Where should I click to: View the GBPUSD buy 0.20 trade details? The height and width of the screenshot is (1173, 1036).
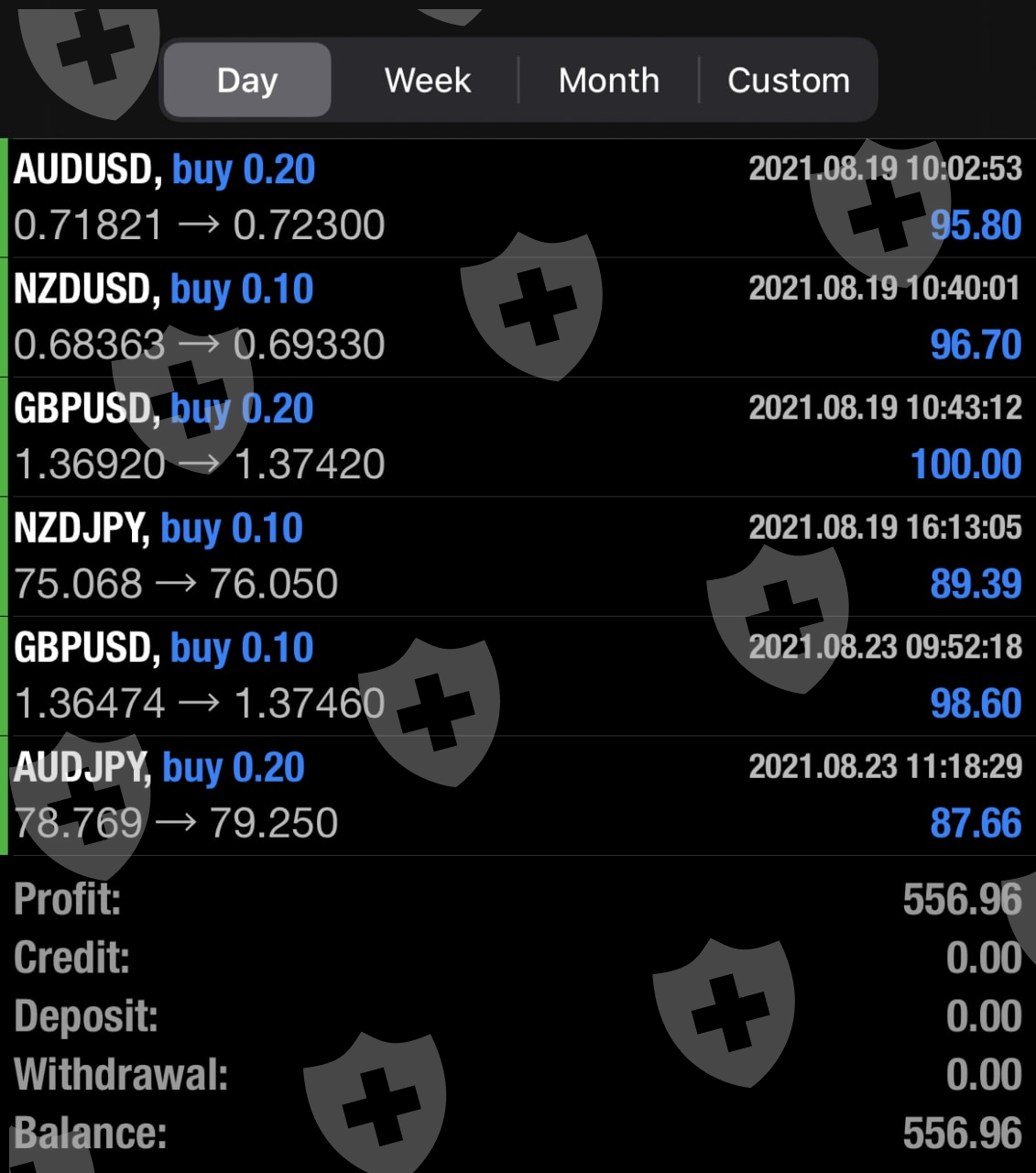click(518, 437)
